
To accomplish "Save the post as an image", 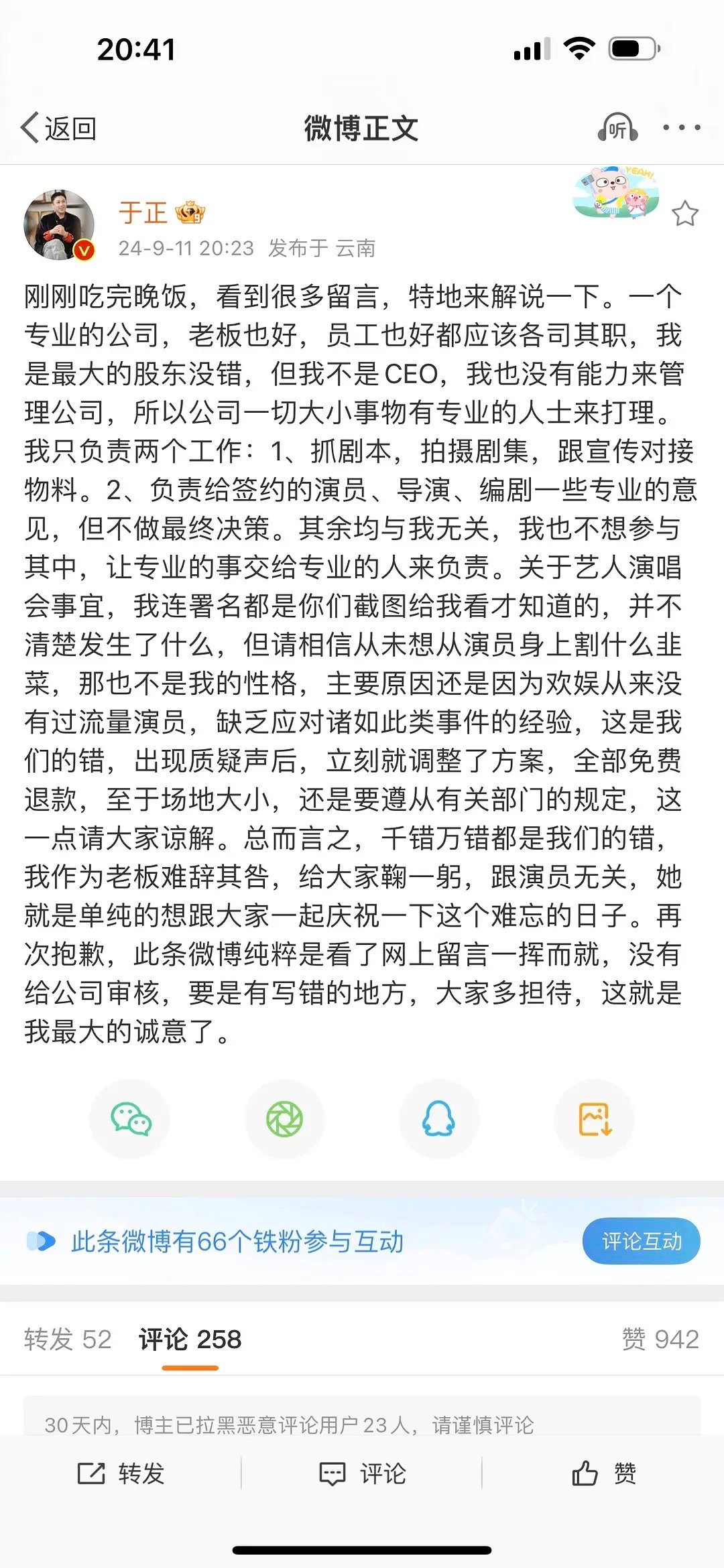I will click(594, 1118).
